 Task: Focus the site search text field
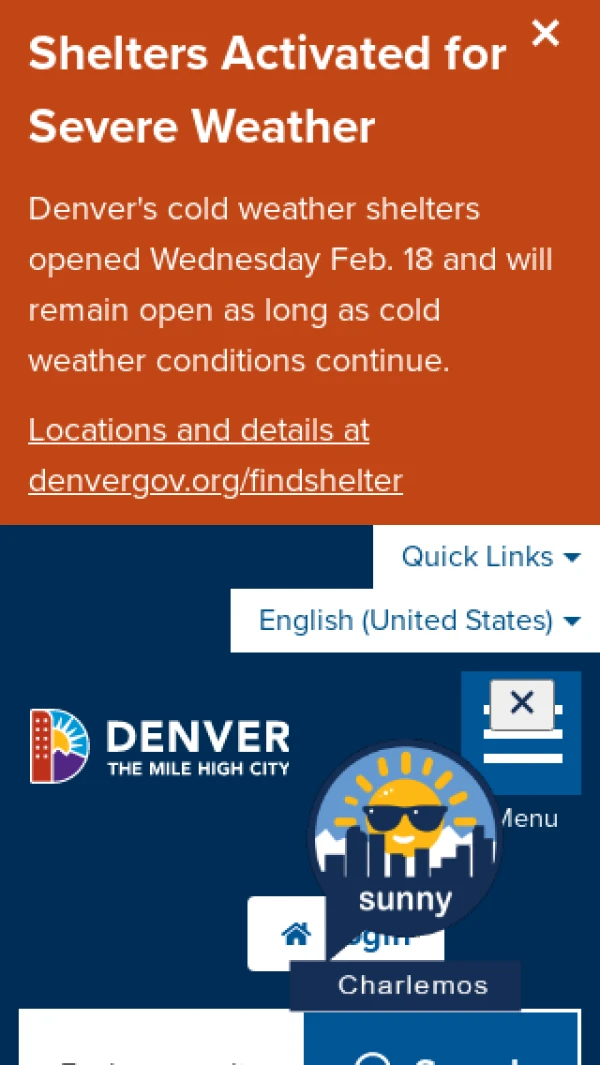tap(160, 1045)
